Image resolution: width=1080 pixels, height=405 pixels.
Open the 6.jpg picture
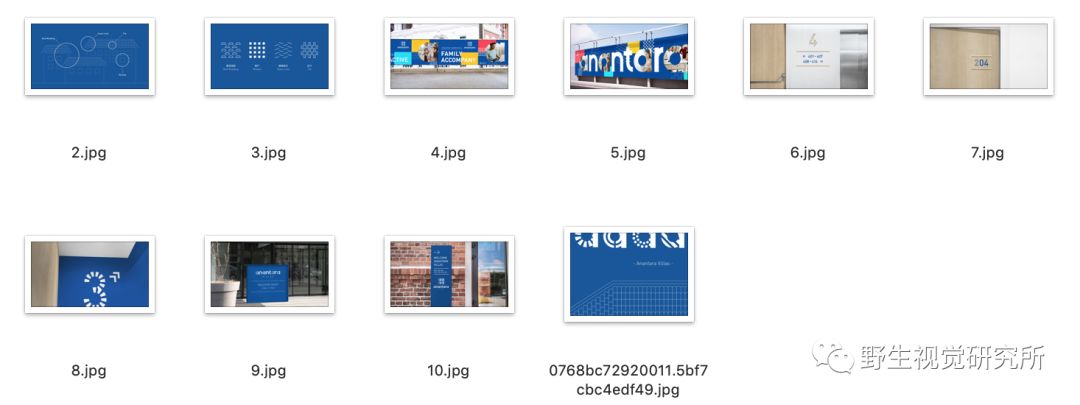[809, 56]
